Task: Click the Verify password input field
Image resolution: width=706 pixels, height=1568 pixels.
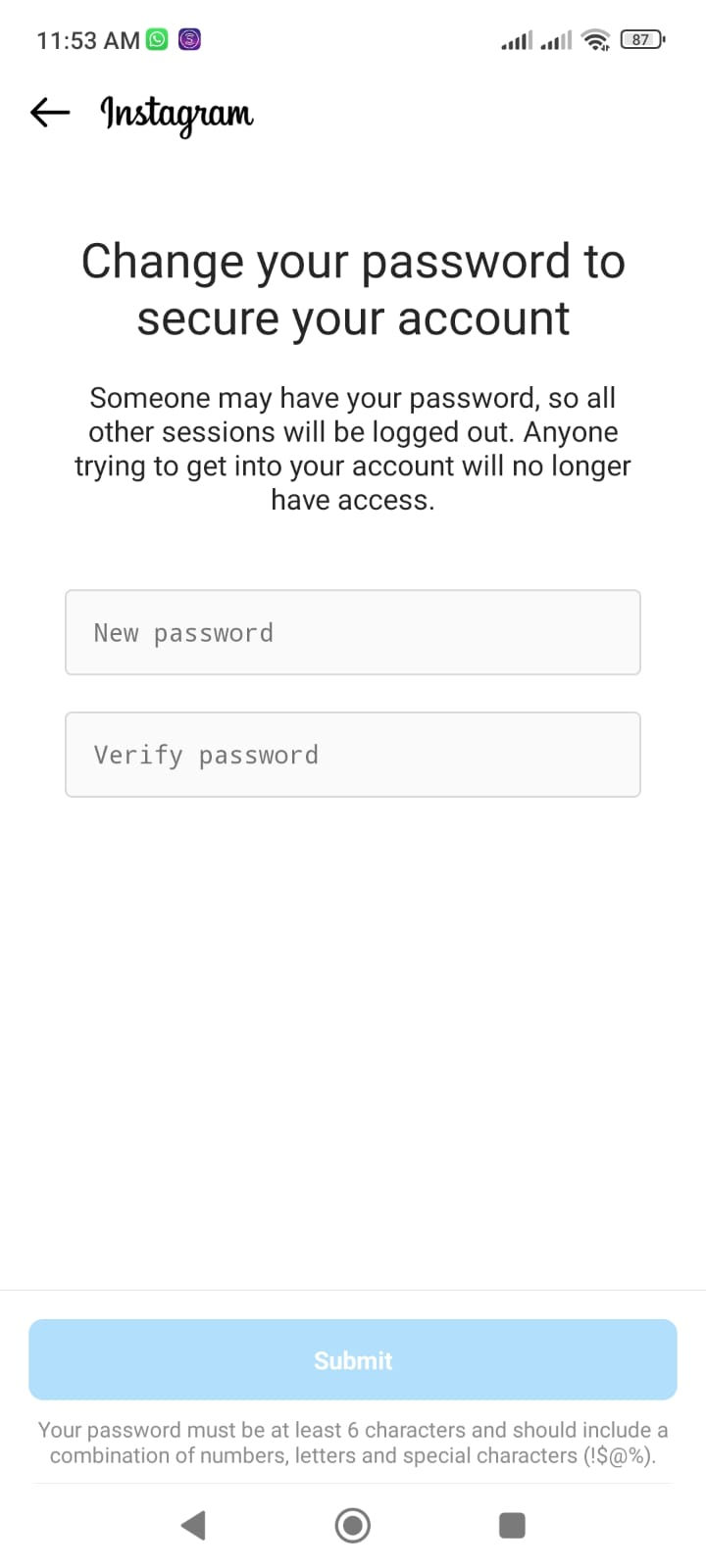Action: (352, 755)
